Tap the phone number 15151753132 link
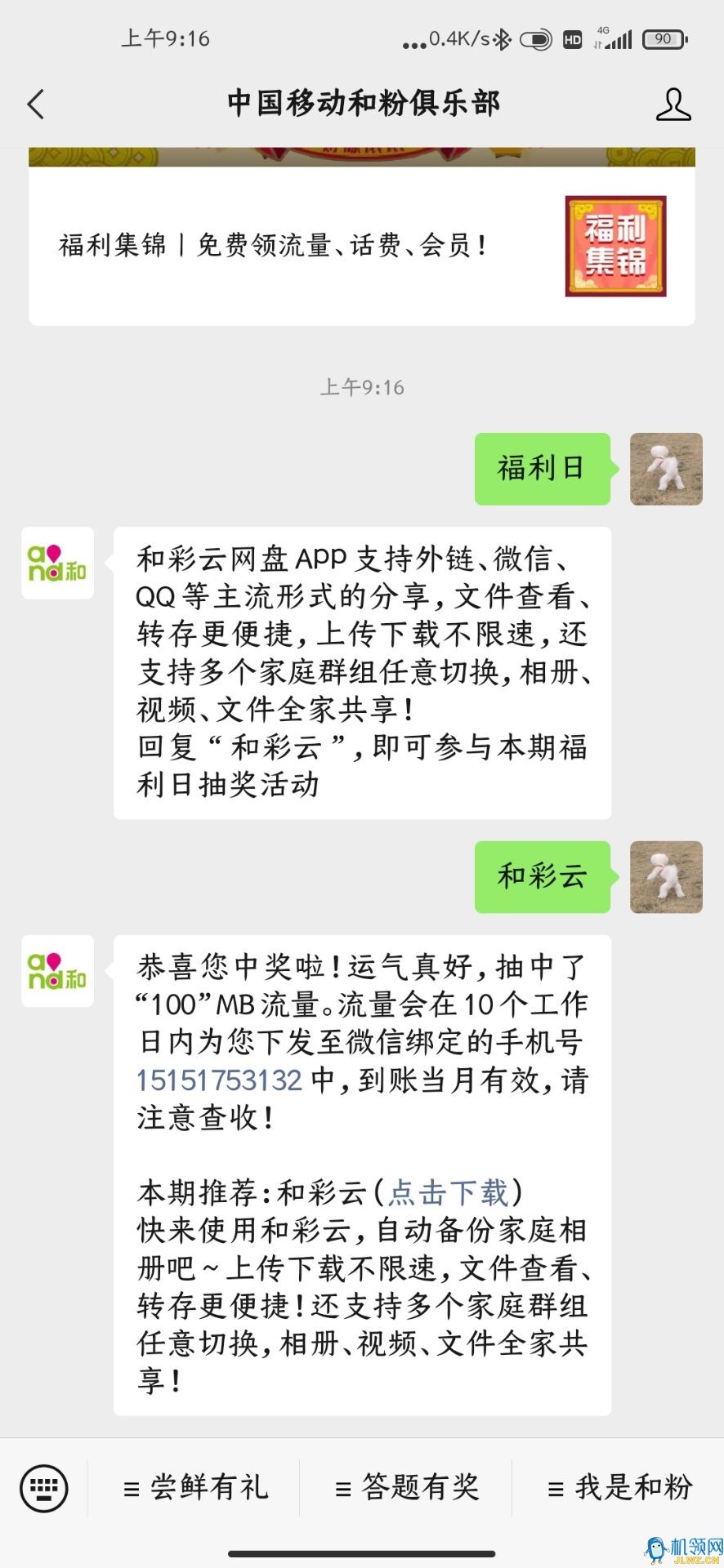Viewport: 724px width, 1568px height. tap(219, 1080)
